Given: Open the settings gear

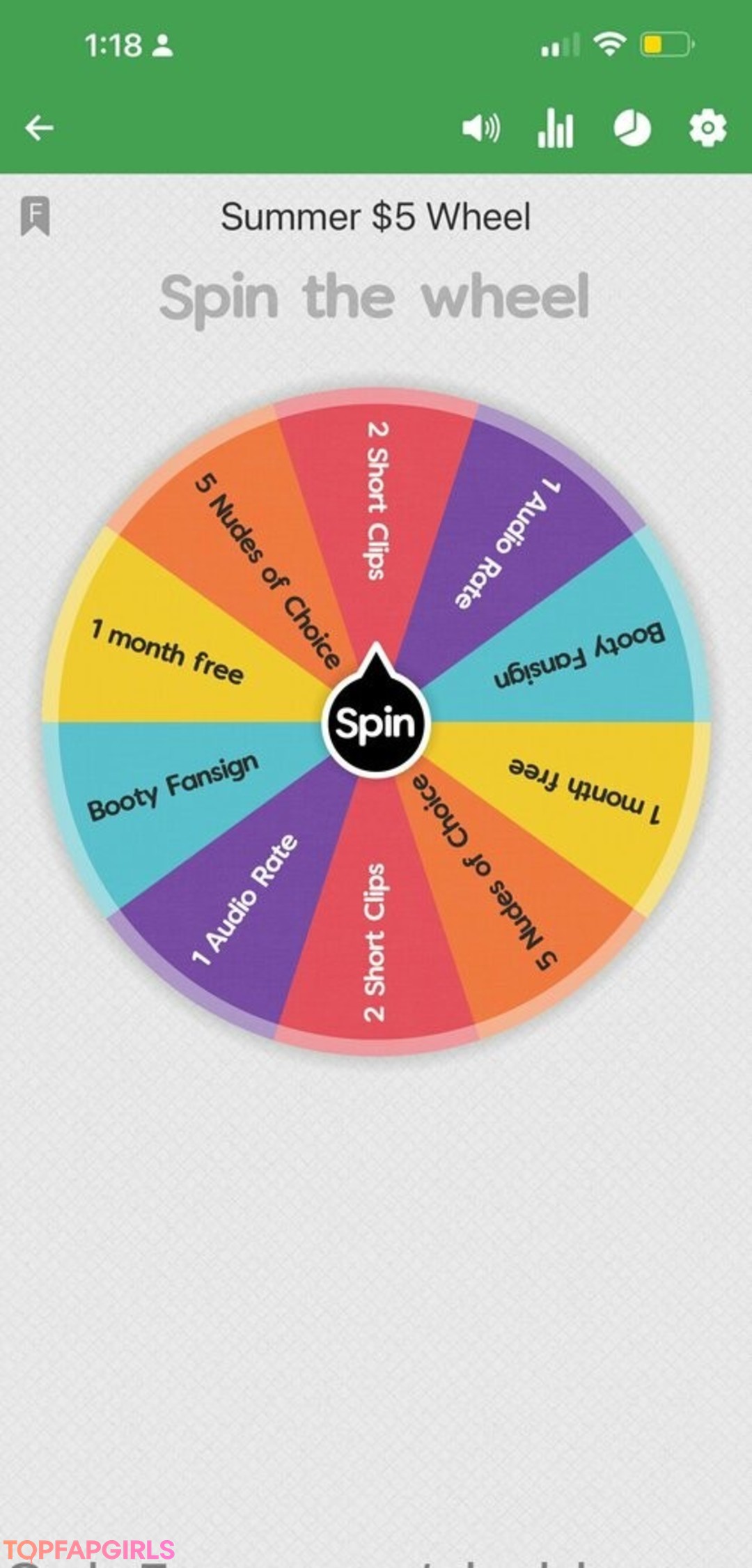Looking at the screenshot, I should pyautogui.click(x=707, y=128).
